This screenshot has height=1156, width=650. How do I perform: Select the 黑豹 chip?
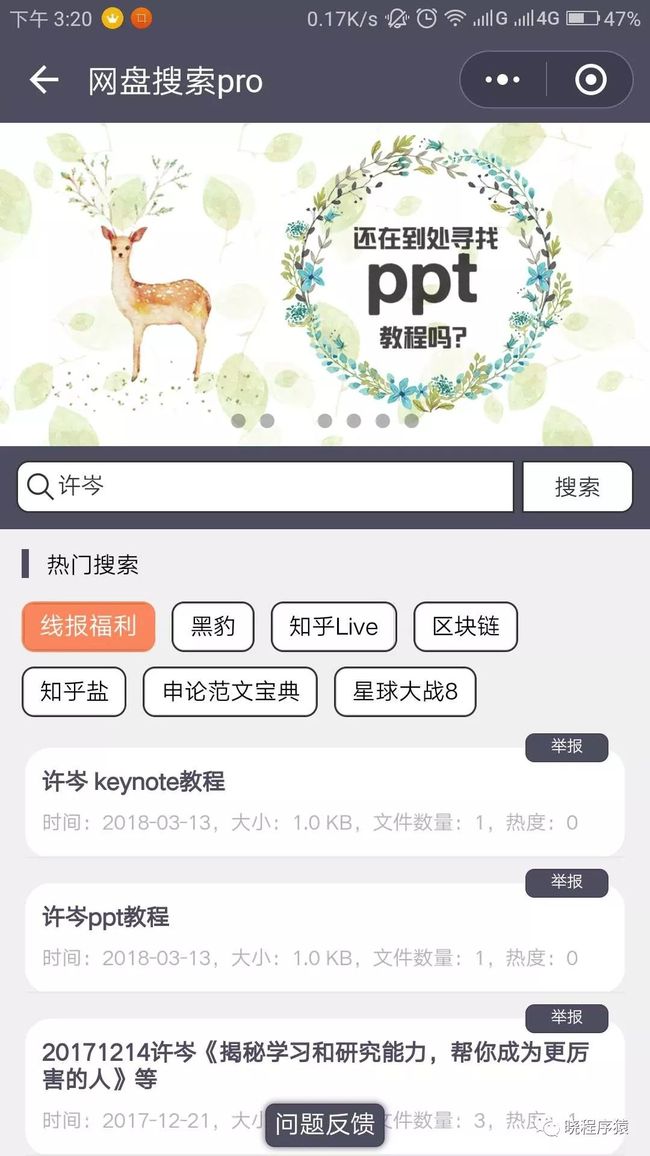tap(213, 627)
